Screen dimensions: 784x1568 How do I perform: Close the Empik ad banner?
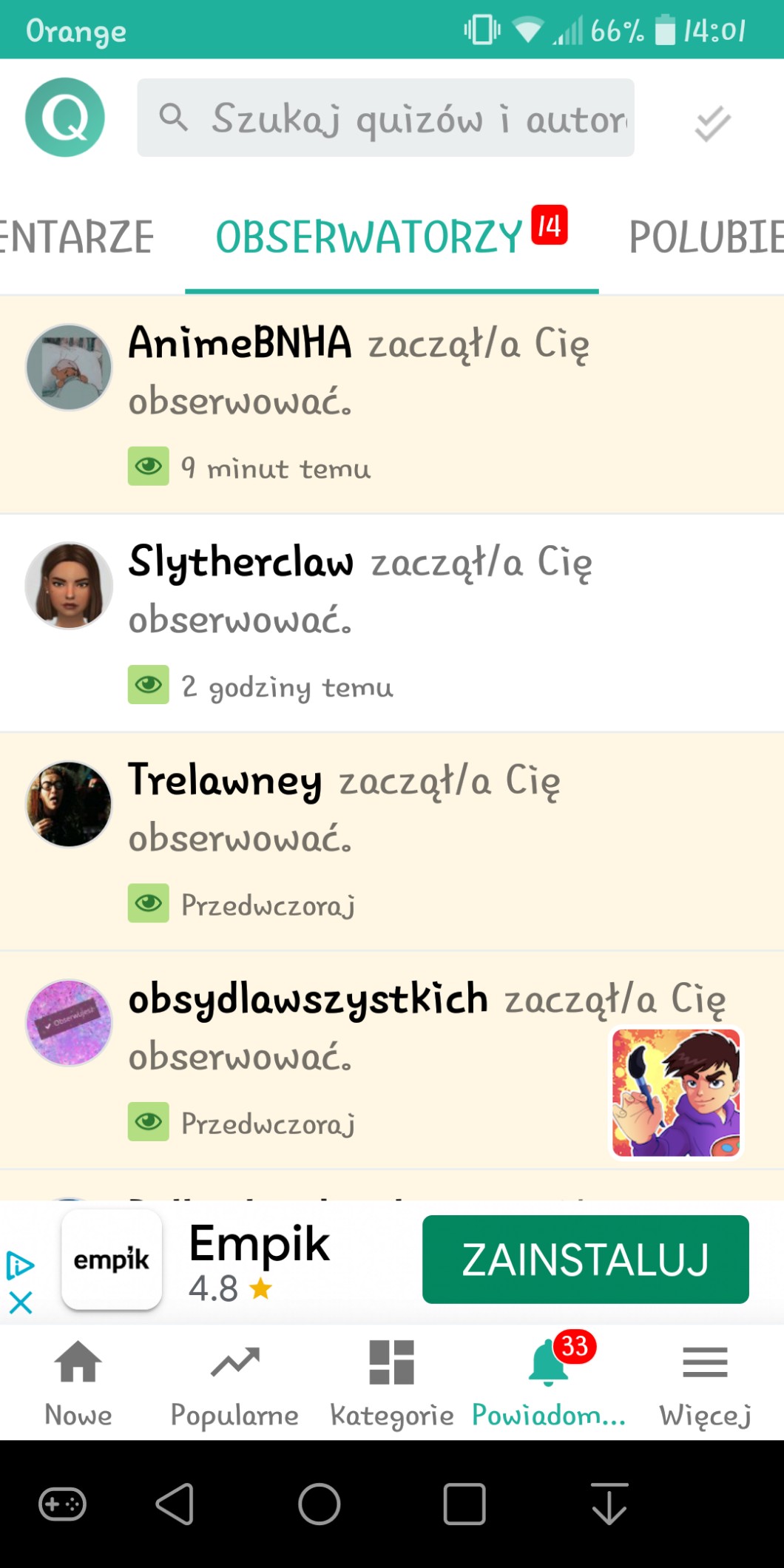coord(21,1302)
